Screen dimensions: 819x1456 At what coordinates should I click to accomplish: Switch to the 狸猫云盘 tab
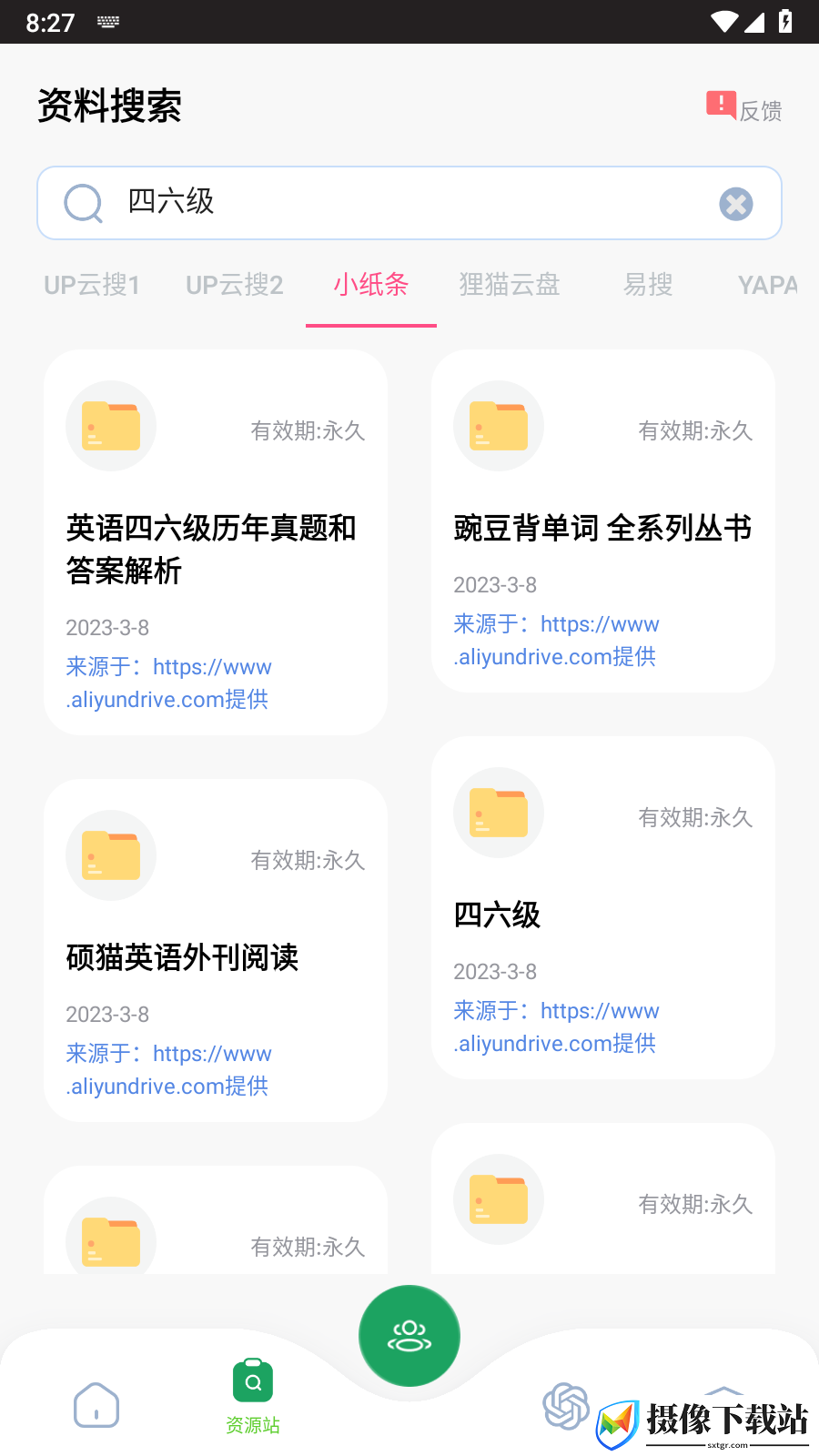coord(510,285)
